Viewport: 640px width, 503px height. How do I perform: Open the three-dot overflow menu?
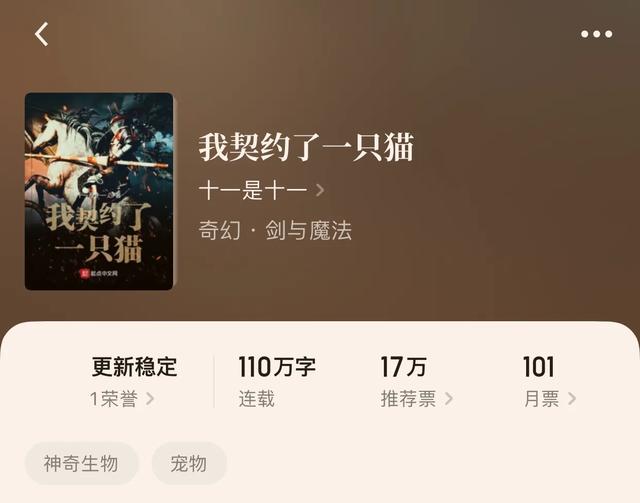coord(596,34)
